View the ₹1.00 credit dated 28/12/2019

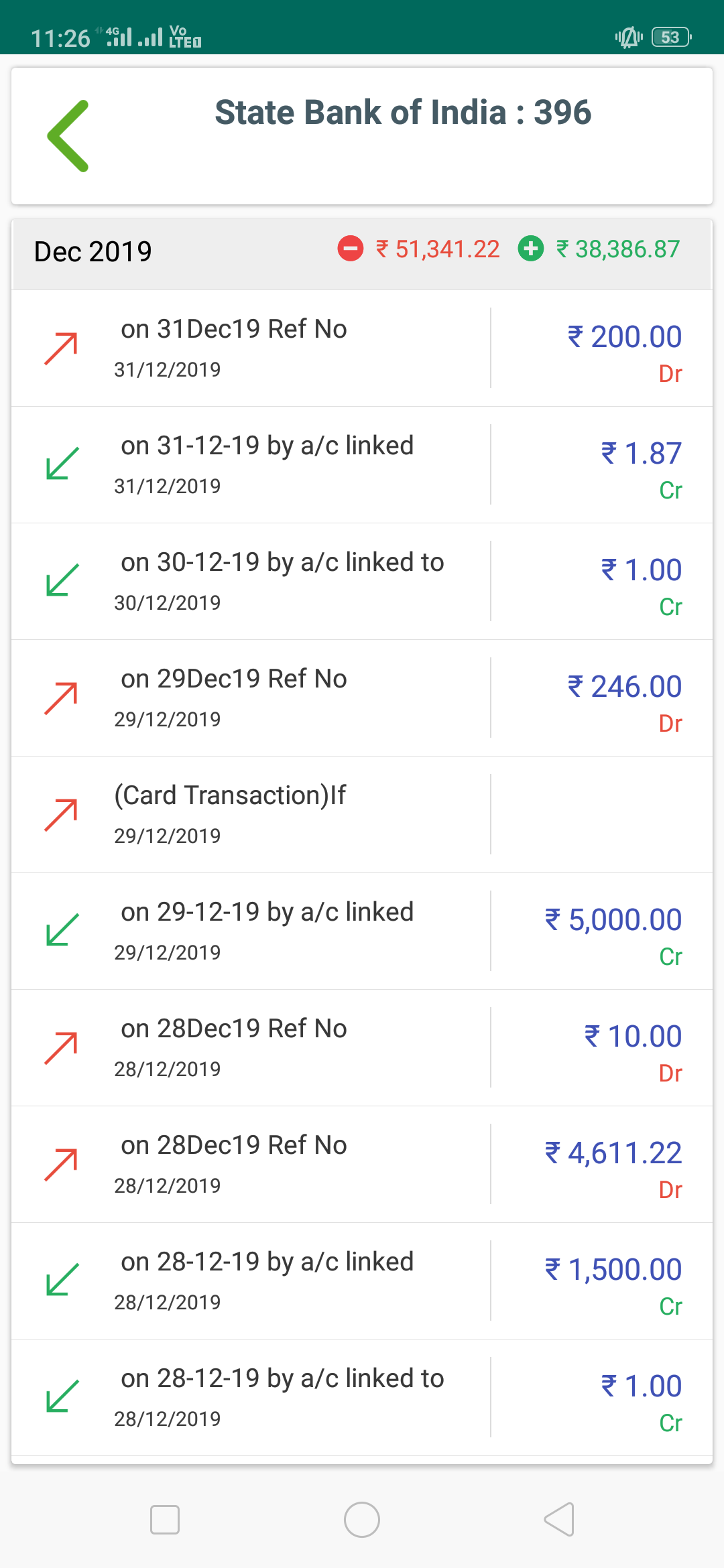pos(362,1398)
